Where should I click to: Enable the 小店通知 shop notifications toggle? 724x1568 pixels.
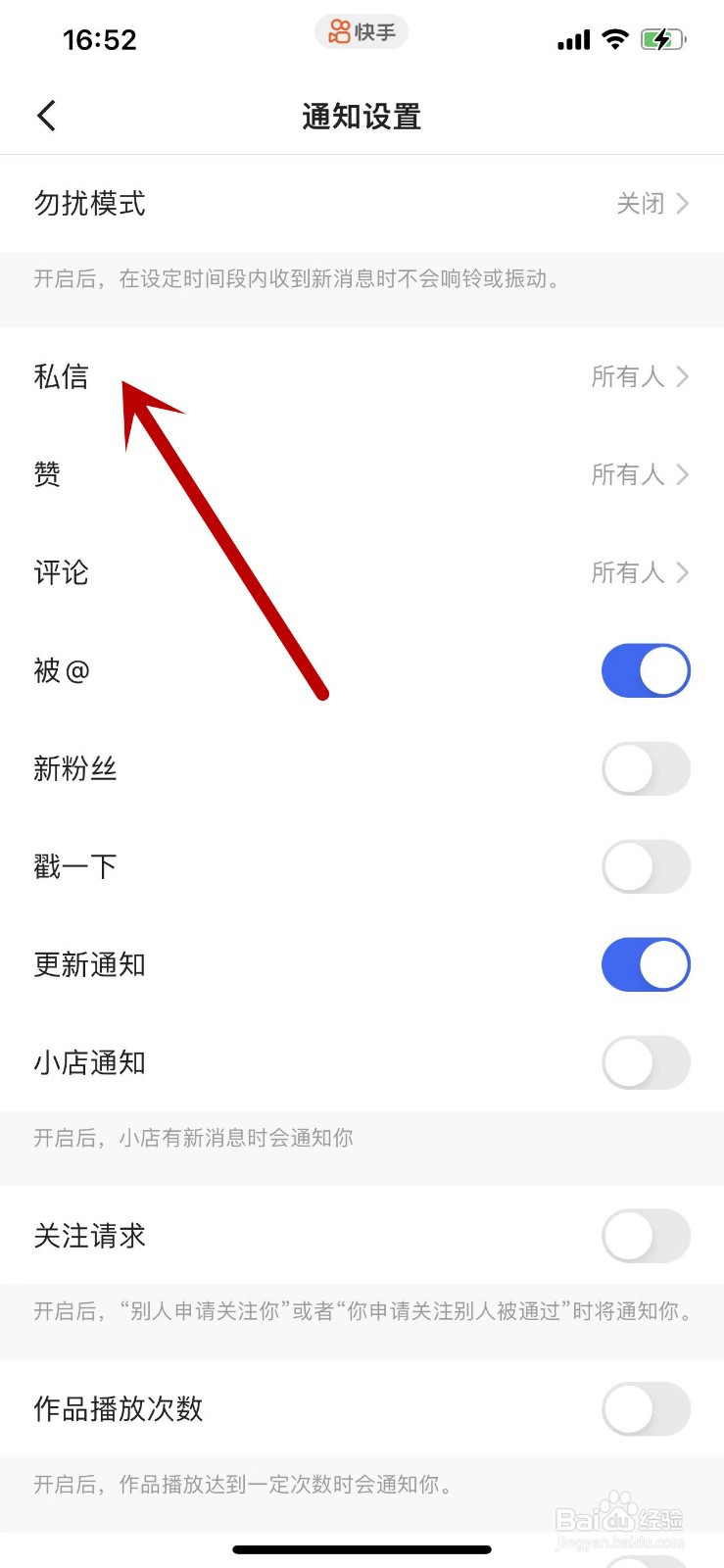pos(646,1062)
